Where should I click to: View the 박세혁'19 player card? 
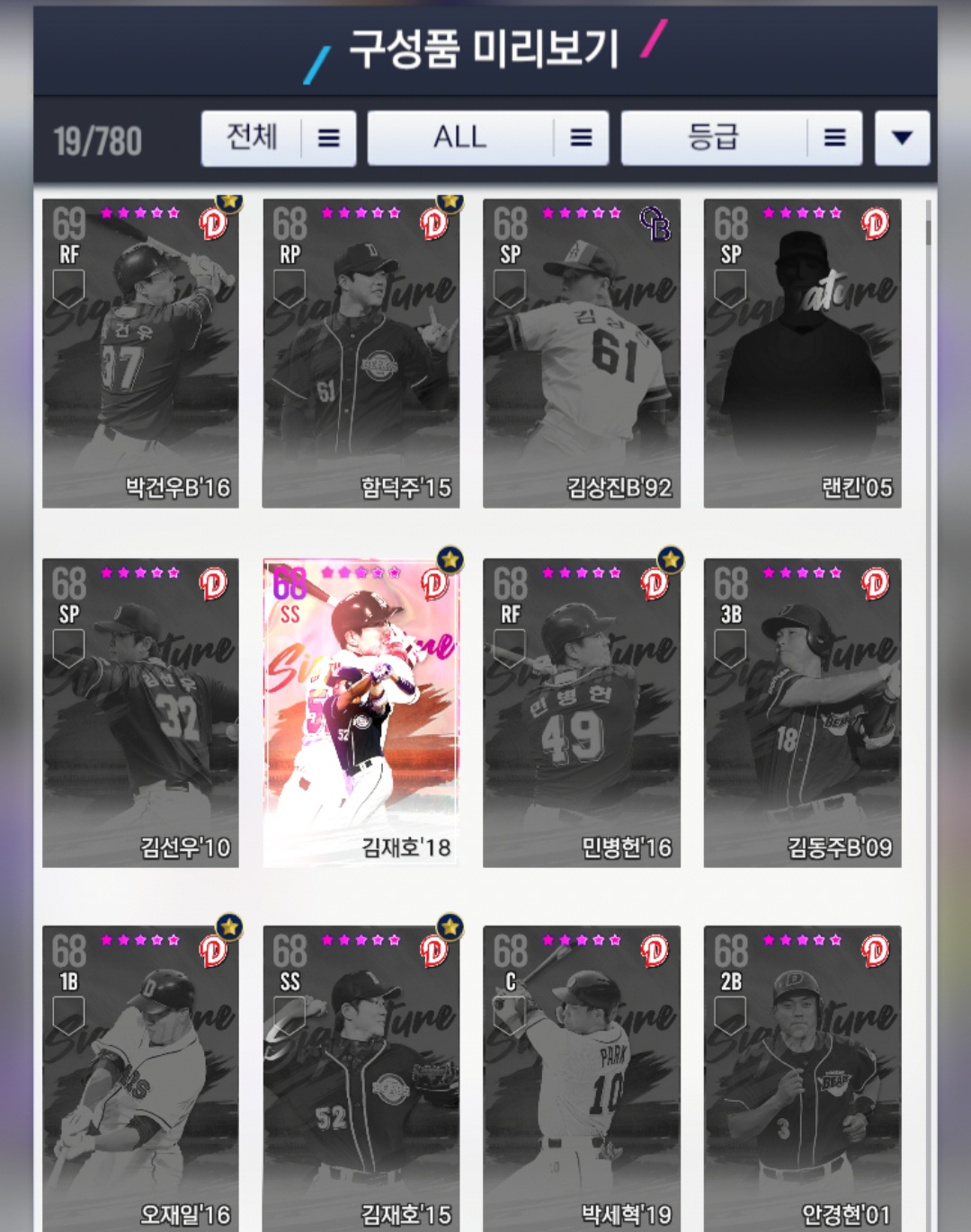coord(581,1077)
